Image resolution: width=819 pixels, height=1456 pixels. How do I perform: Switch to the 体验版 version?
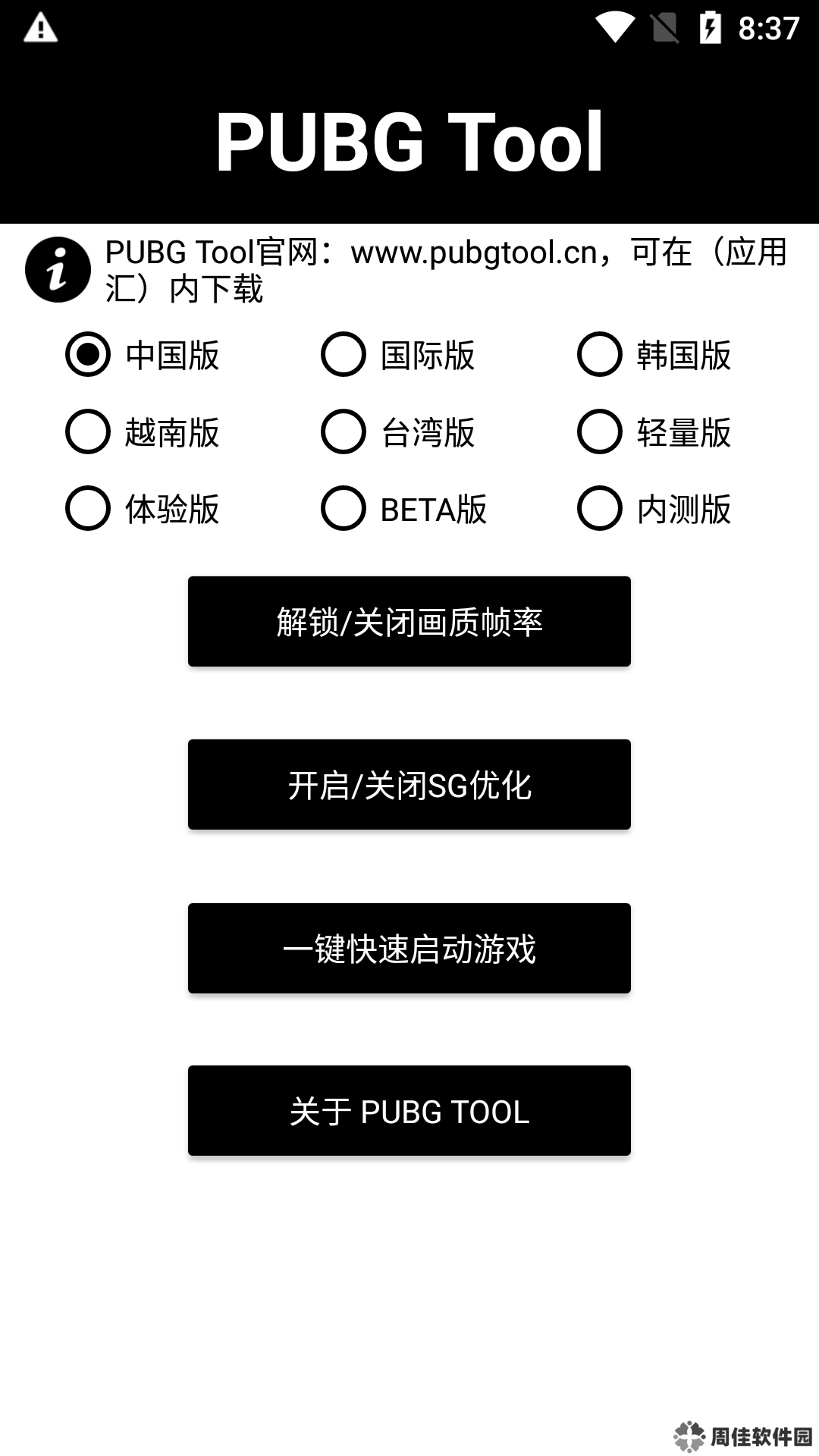(88, 509)
